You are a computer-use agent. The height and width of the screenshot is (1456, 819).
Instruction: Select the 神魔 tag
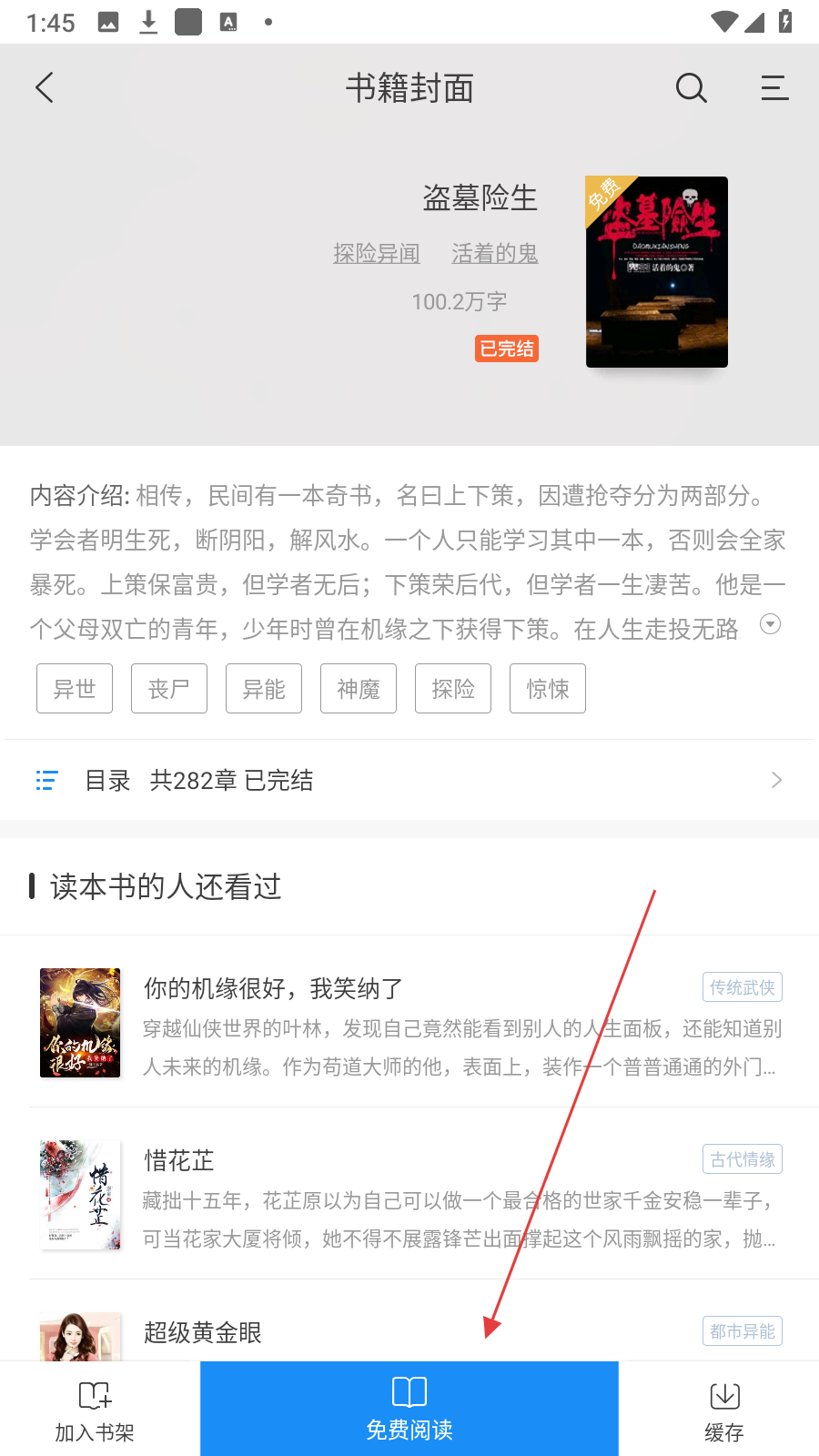pyautogui.click(x=359, y=689)
